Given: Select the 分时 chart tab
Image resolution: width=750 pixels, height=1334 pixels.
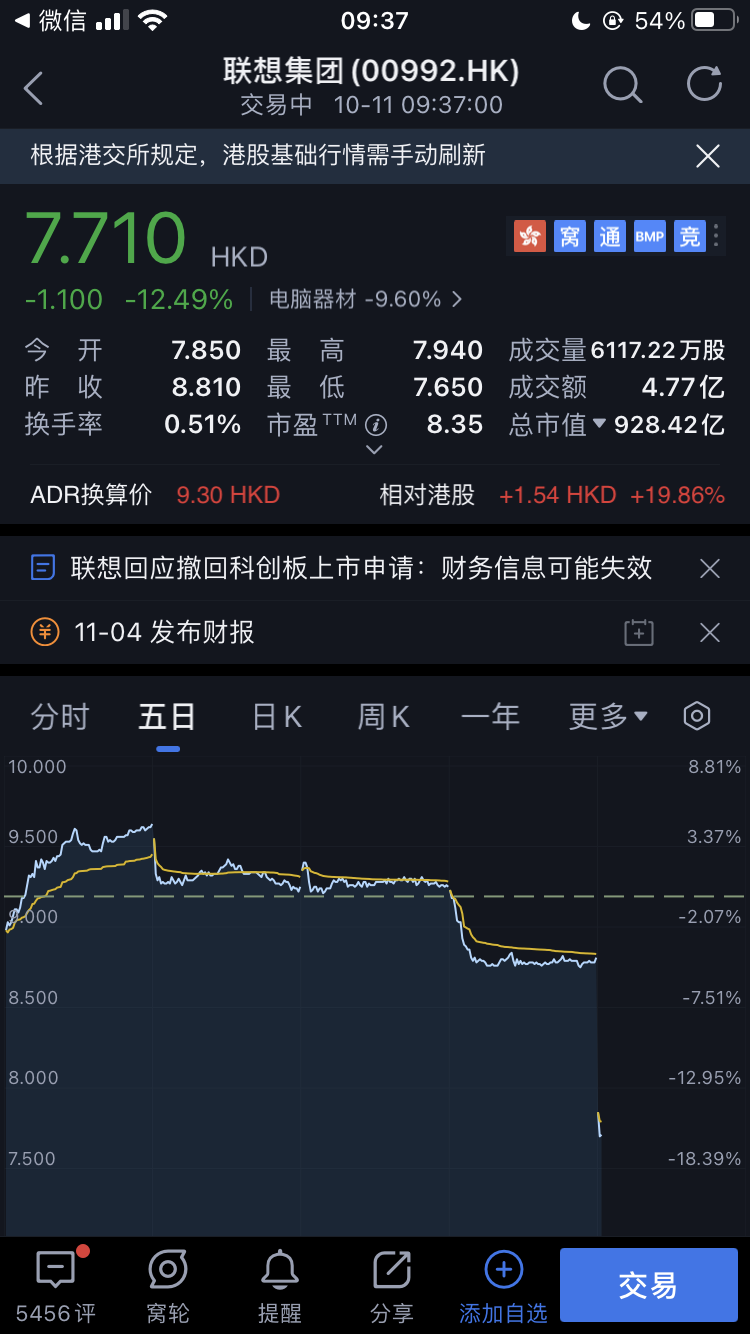Looking at the screenshot, I should (x=59, y=715).
